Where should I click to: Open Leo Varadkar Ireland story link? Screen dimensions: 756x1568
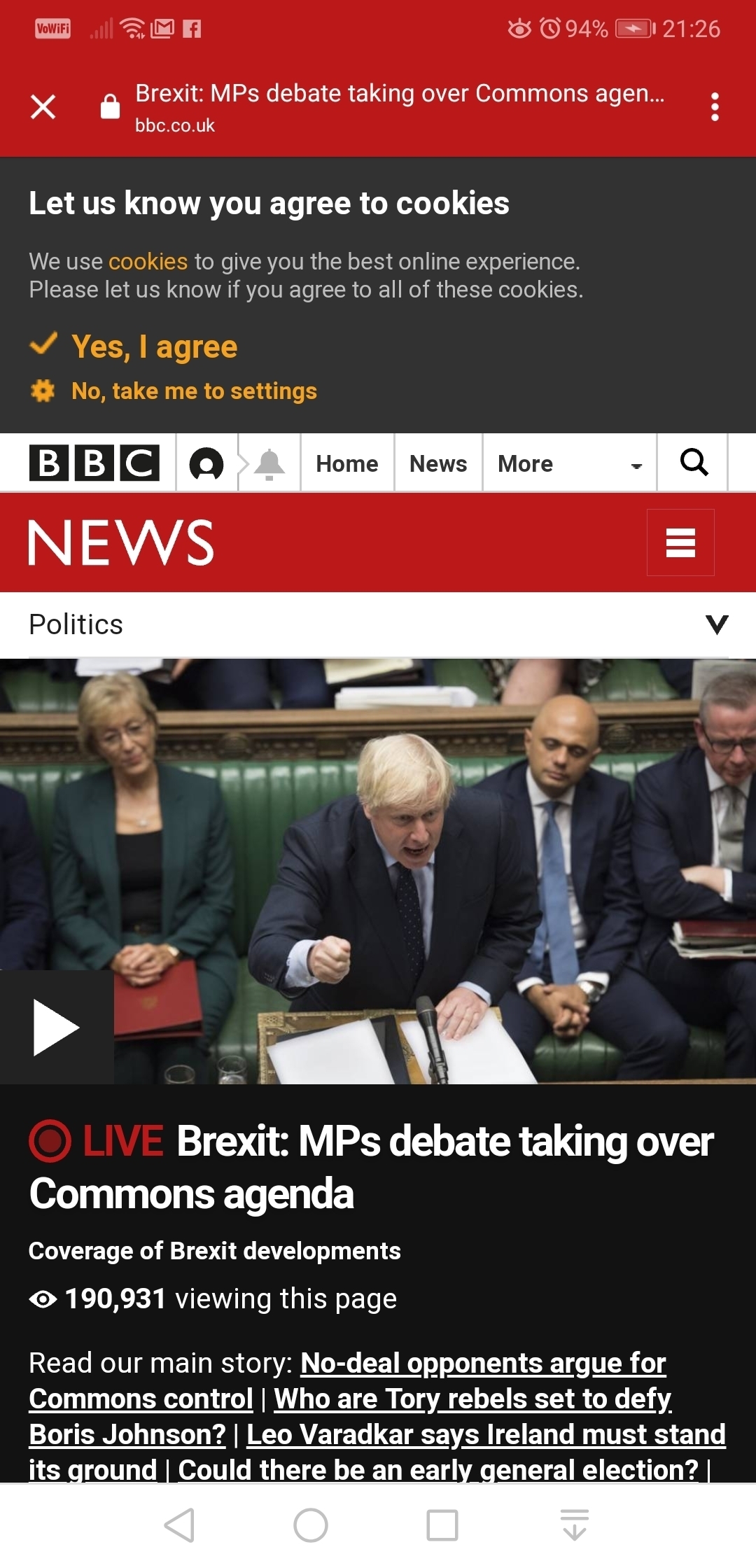tap(486, 1435)
